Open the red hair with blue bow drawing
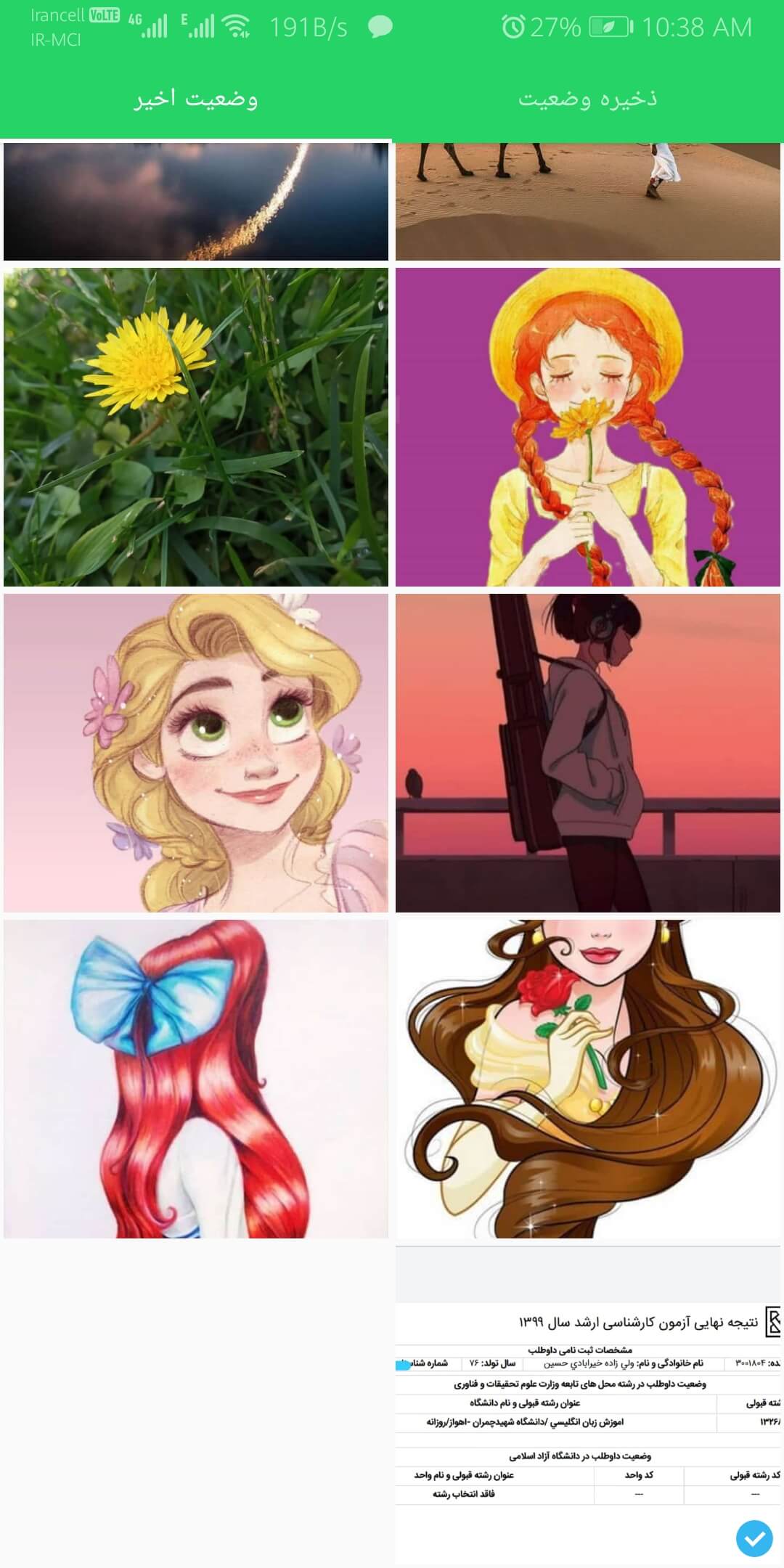The height and width of the screenshot is (1568, 784). pos(196,1079)
